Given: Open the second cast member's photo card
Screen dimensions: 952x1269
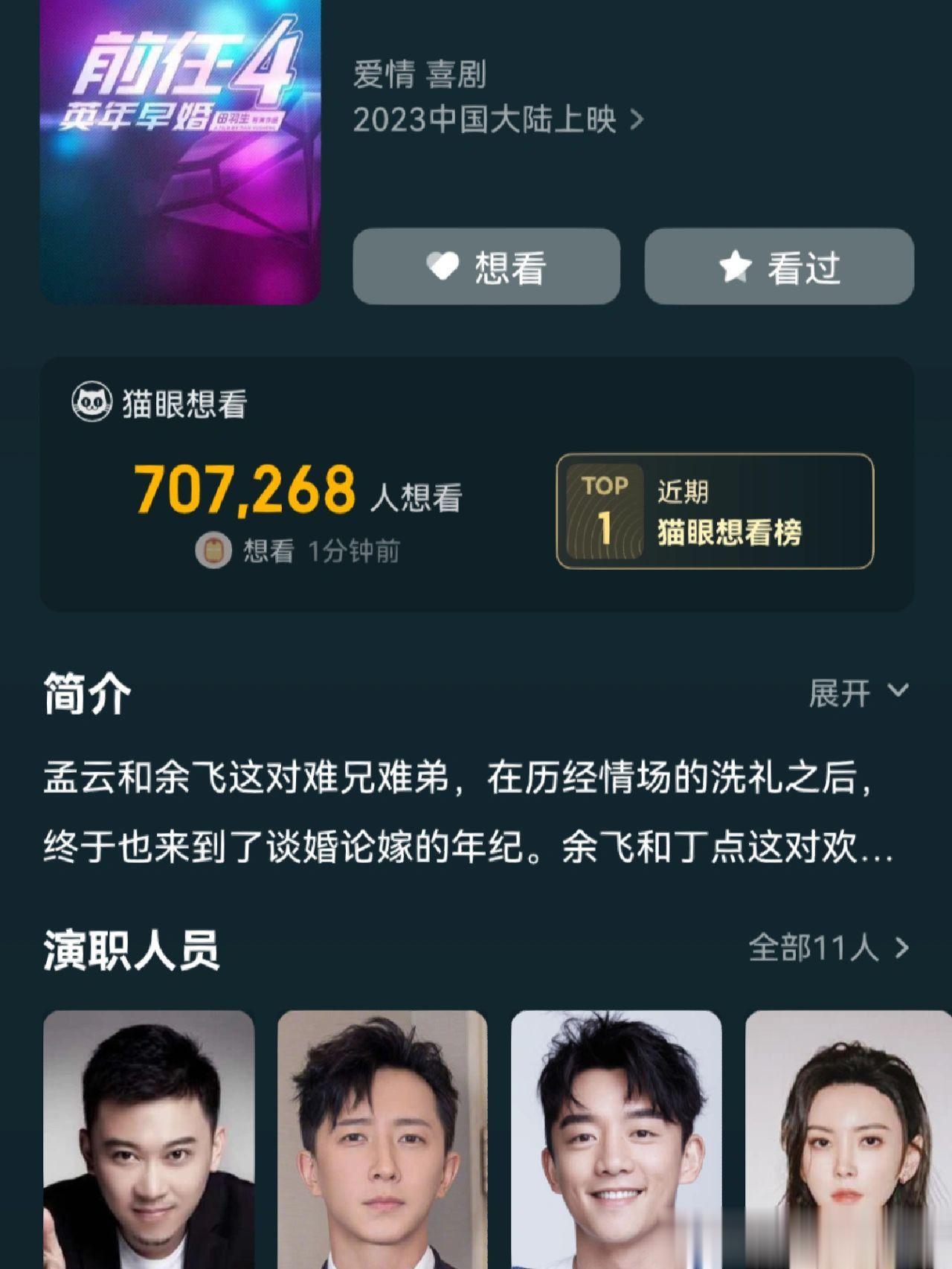Looking at the screenshot, I should pos(382,1138).
